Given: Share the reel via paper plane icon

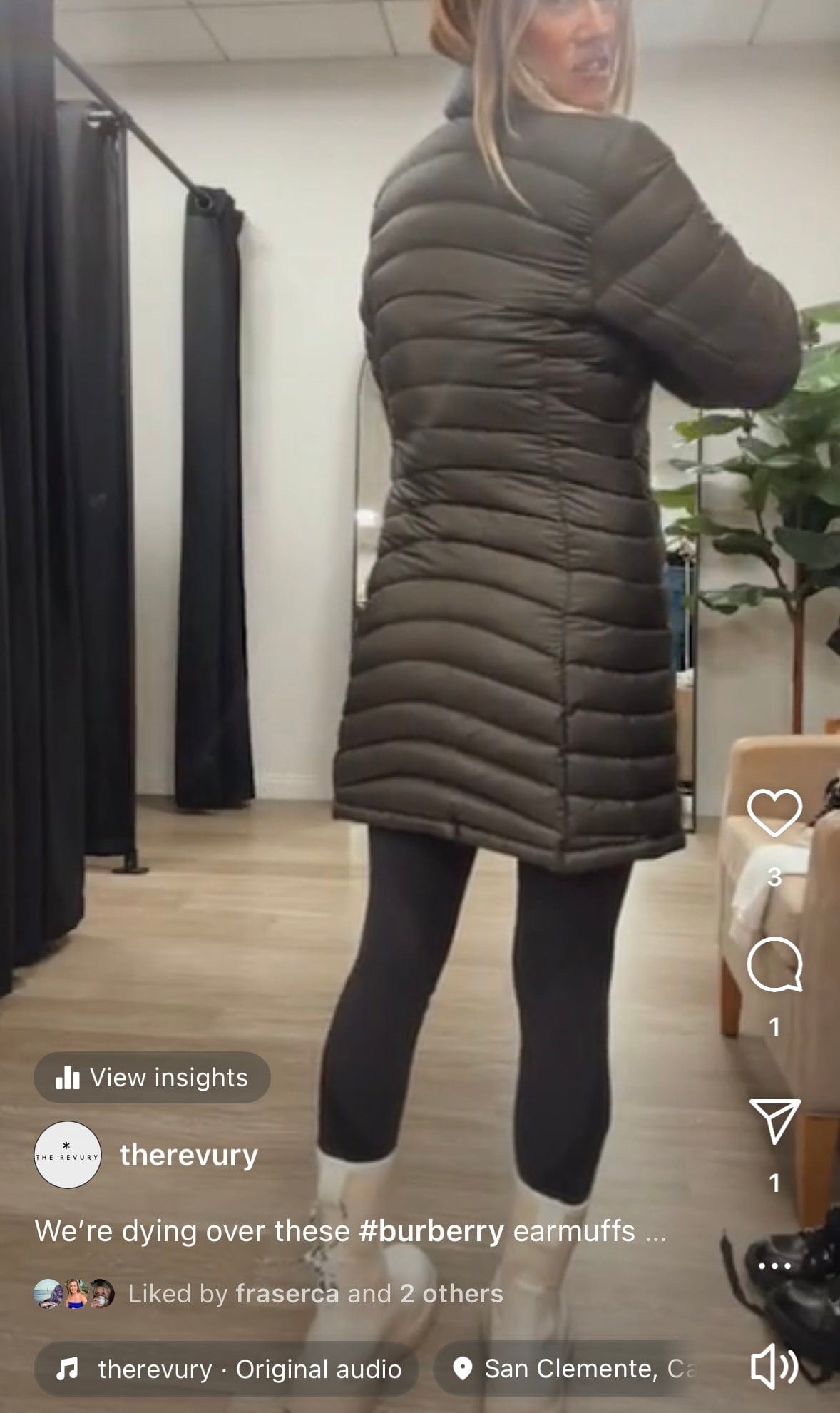Looking at the screenshot, I should 774,1121.
